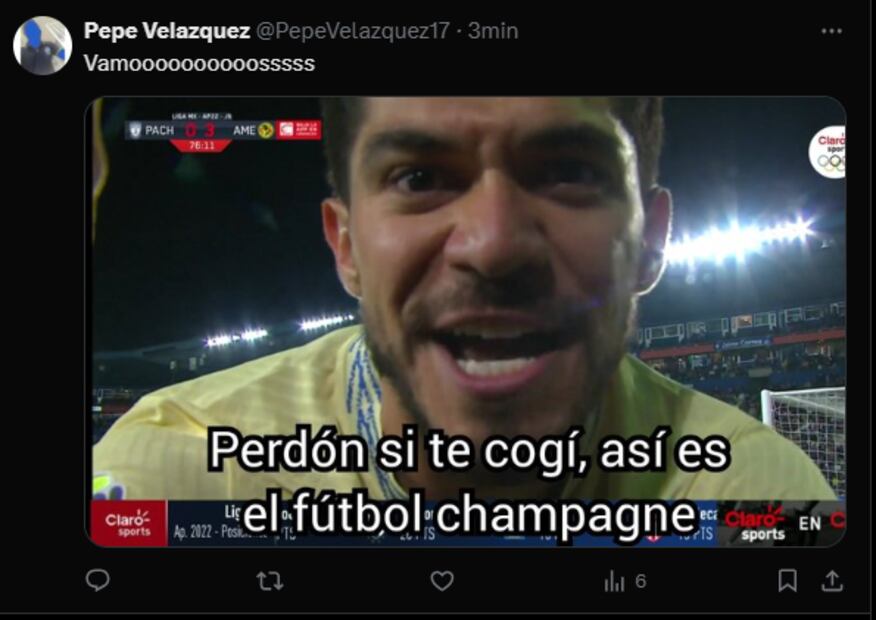Open the attached football meme image

click(x=468, y=321)
